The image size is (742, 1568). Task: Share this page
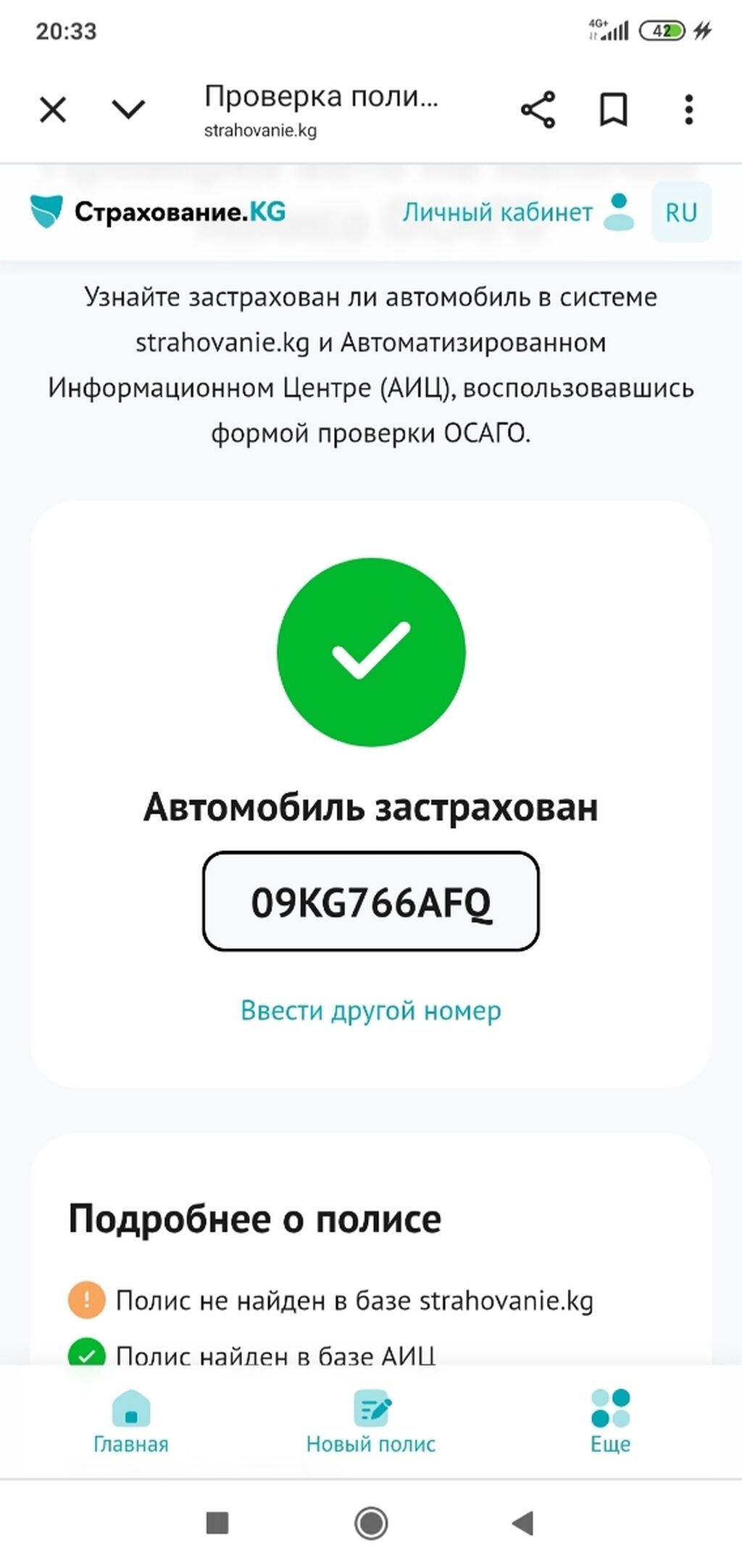[538, 109]
